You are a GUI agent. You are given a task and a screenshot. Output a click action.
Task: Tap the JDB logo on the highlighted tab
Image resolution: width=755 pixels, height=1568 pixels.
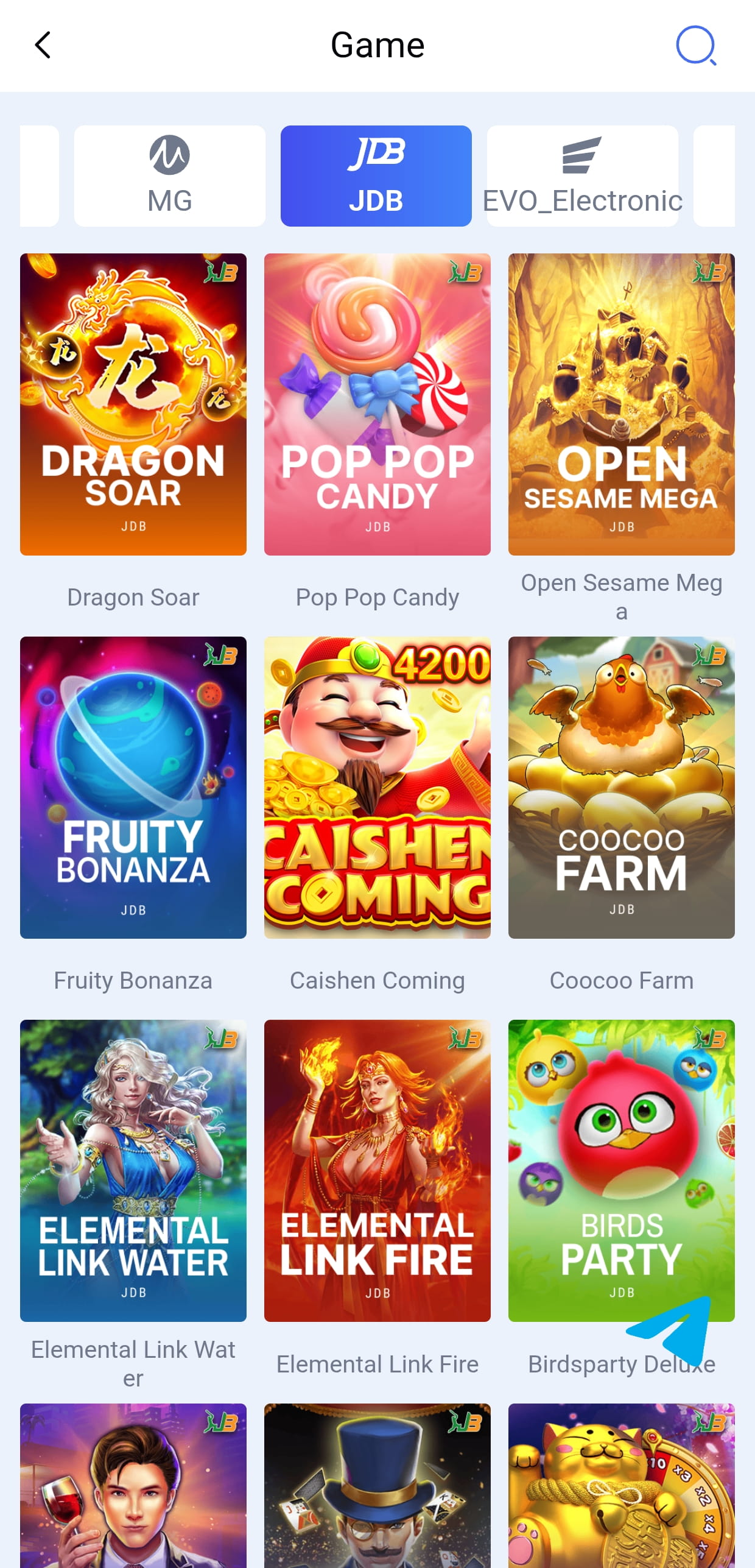[x=375, y=154]
